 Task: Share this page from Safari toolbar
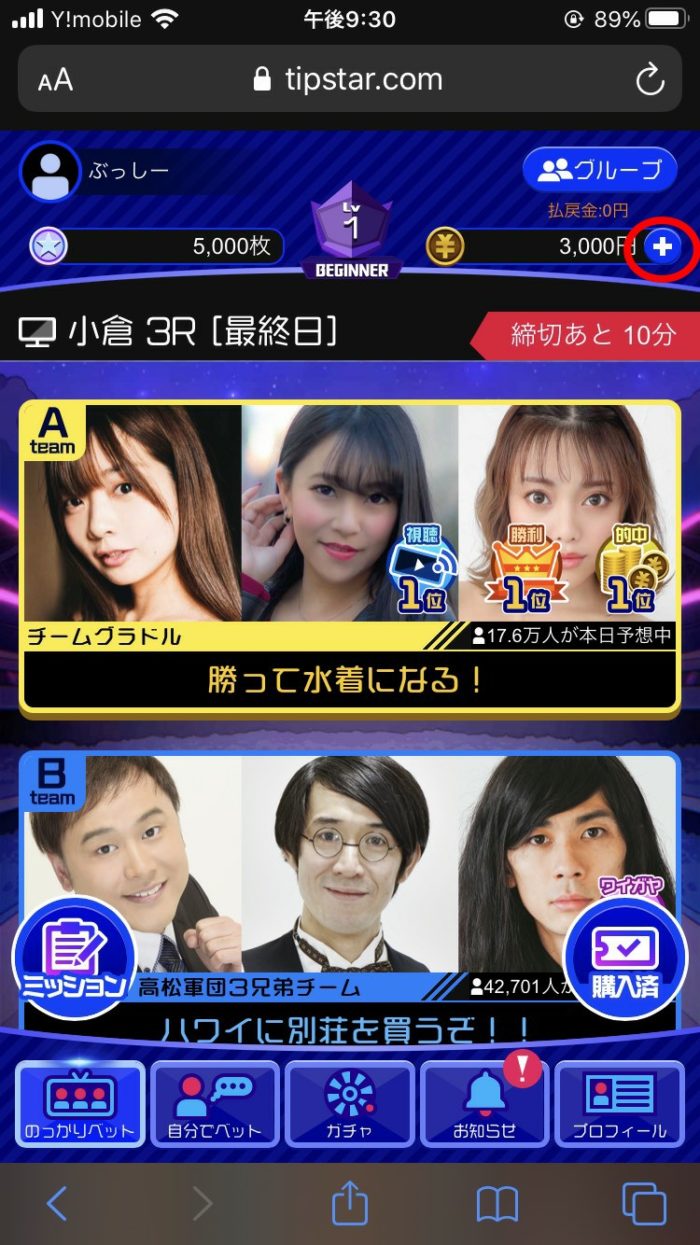click(349, 1204)
